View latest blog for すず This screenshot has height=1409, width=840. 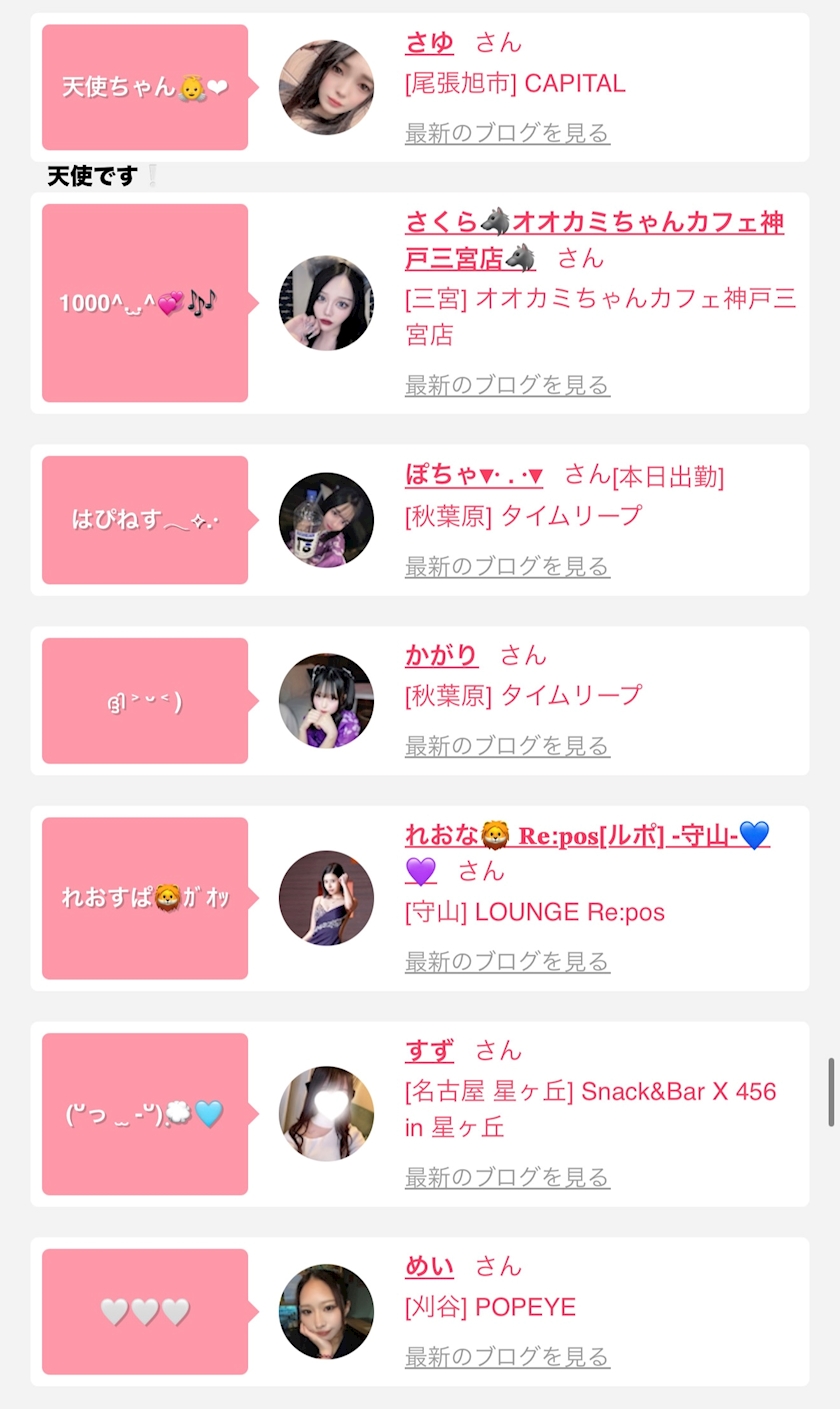click(507, 1177)
